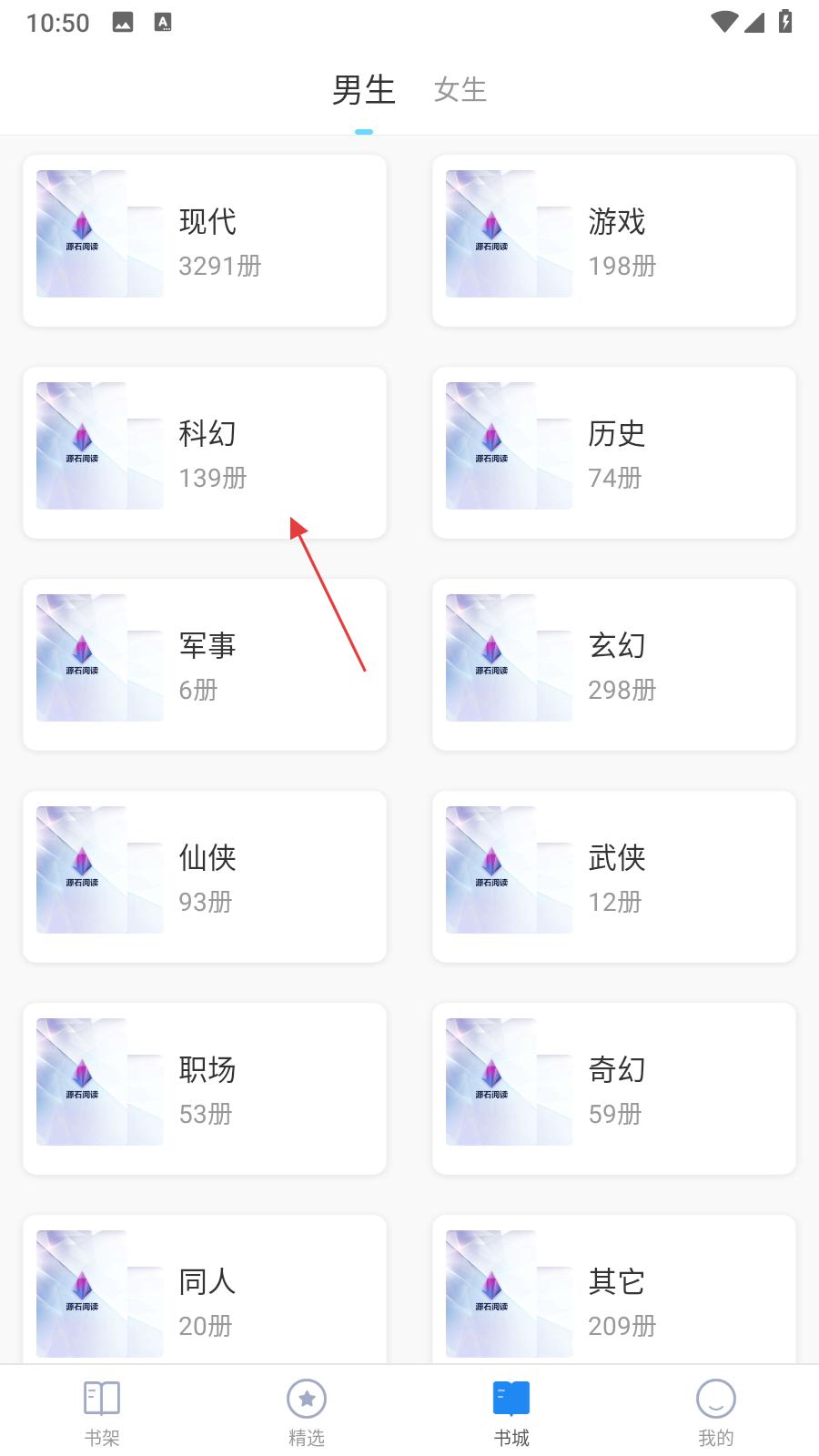
Task: Open the 我的 profile tab
Action: click(x=716, y=1412)
